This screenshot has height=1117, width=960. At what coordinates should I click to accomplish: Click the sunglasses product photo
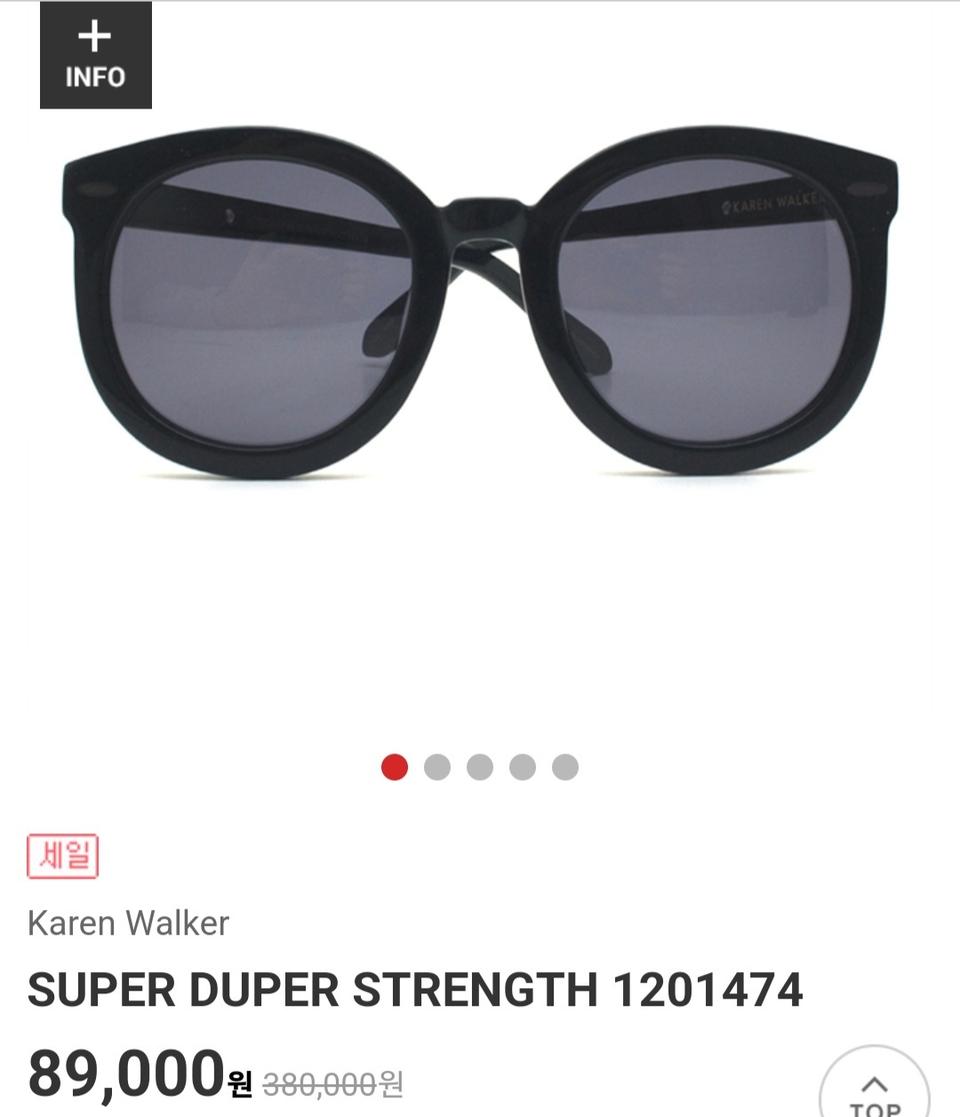click(x=480, y=300)
